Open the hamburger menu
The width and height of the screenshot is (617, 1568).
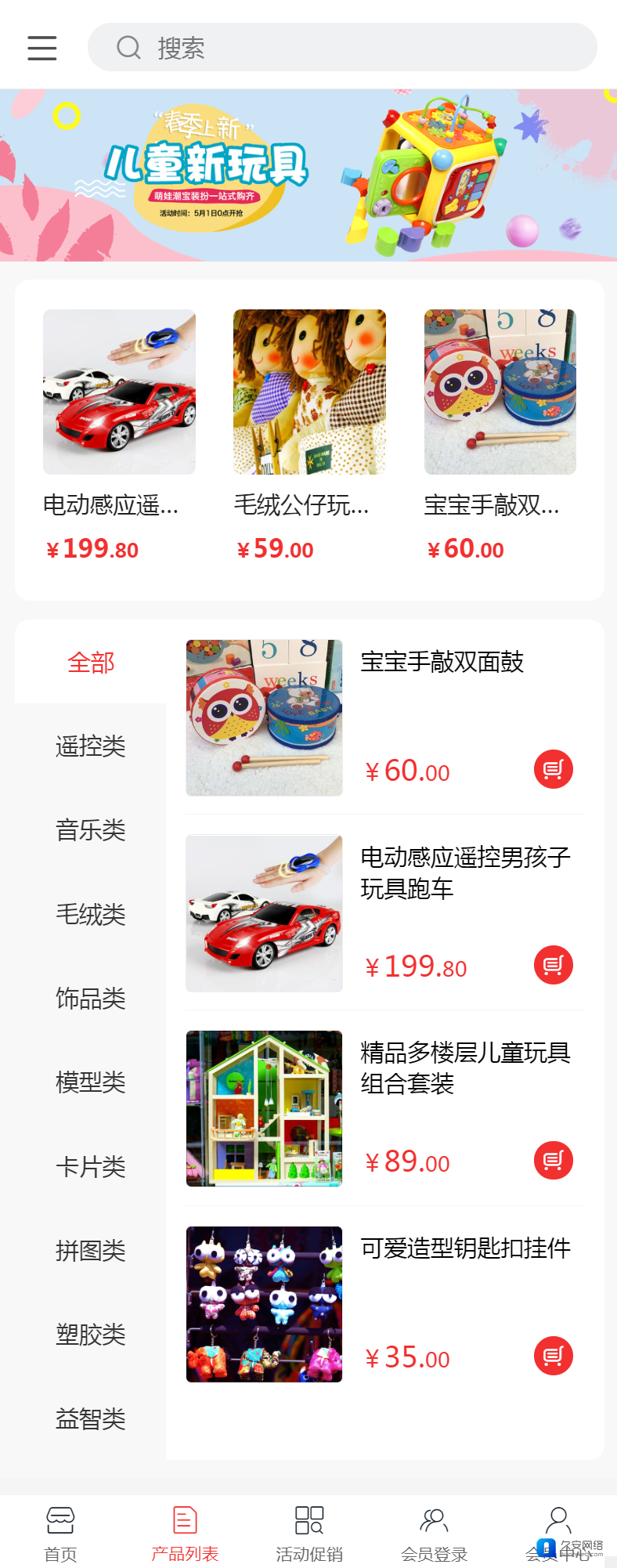tap(42, 48)
